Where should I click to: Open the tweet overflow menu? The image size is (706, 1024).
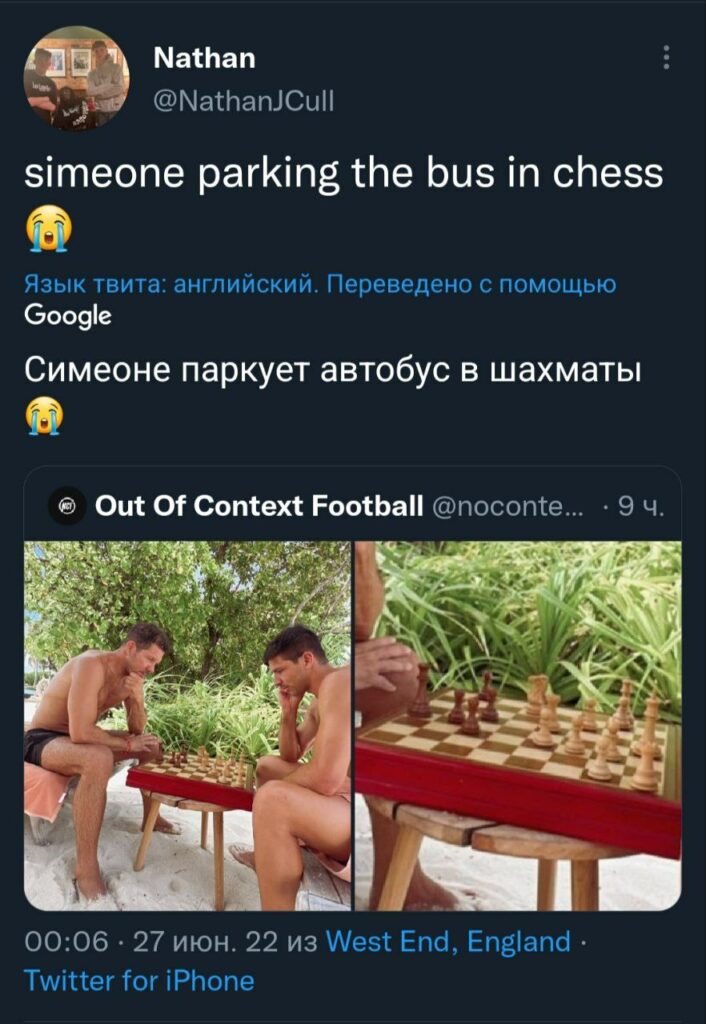point(666,59)
